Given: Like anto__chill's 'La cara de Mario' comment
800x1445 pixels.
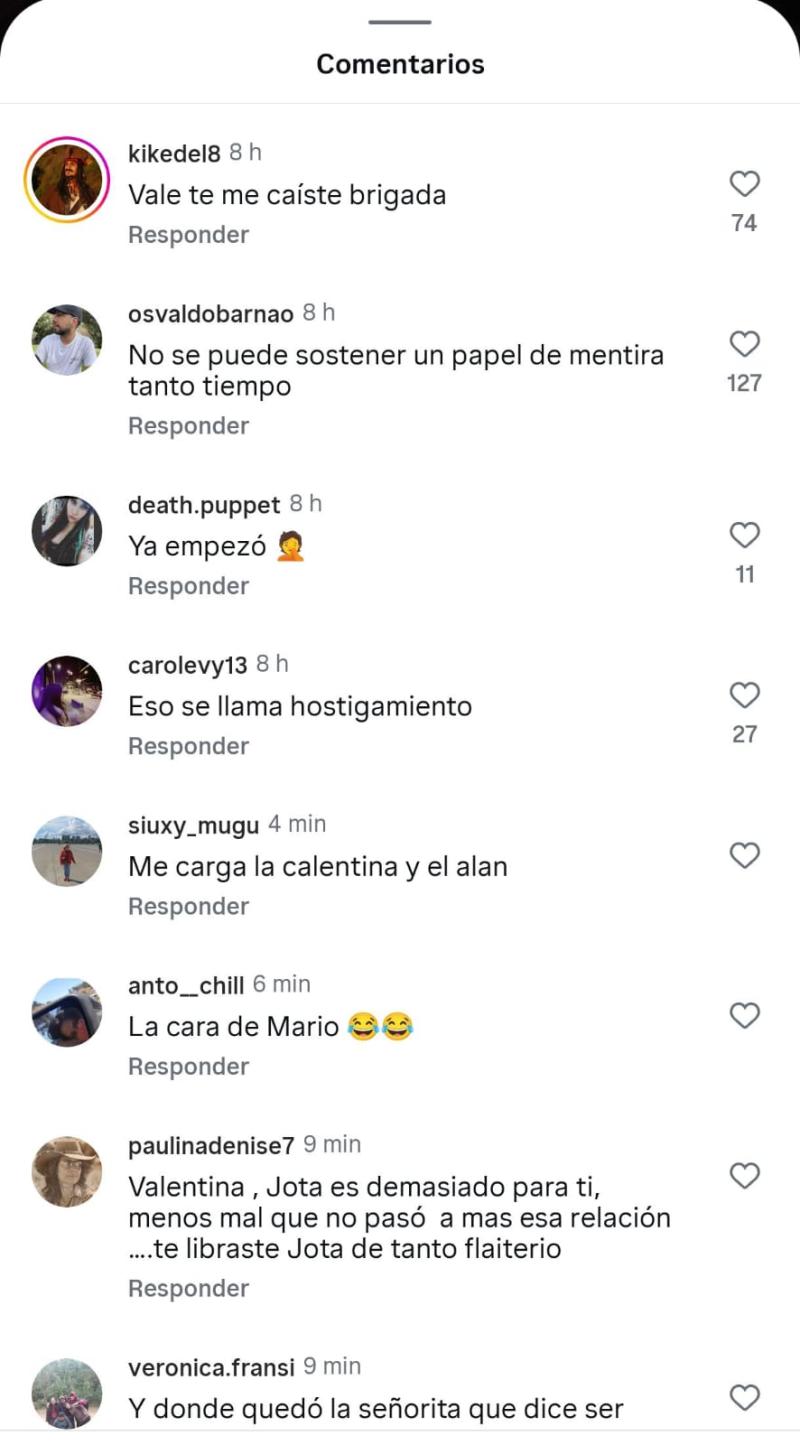Looking at the screenshot, I should tap(744, 1016).
